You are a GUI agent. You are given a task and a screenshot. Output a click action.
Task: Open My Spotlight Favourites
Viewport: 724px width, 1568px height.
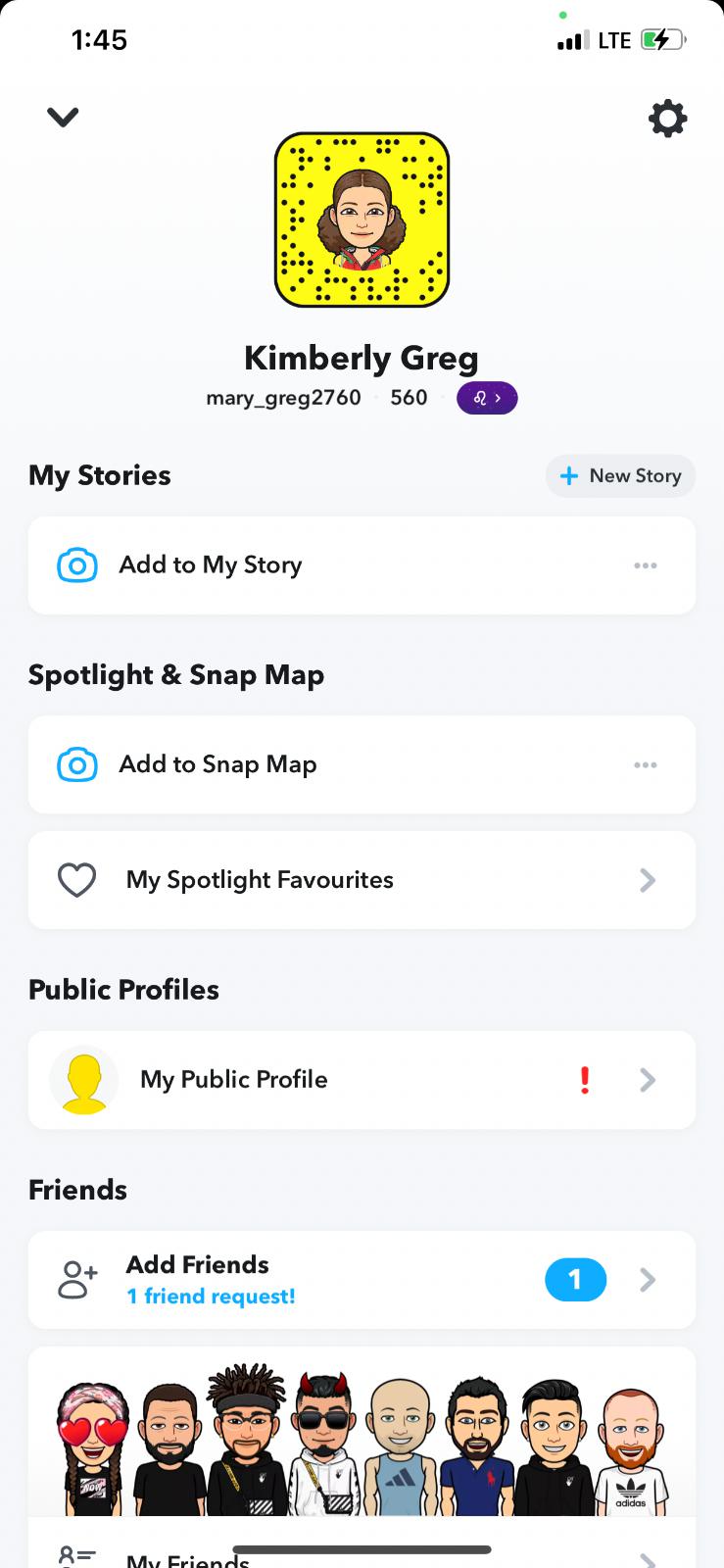click(x=362, y=880)
